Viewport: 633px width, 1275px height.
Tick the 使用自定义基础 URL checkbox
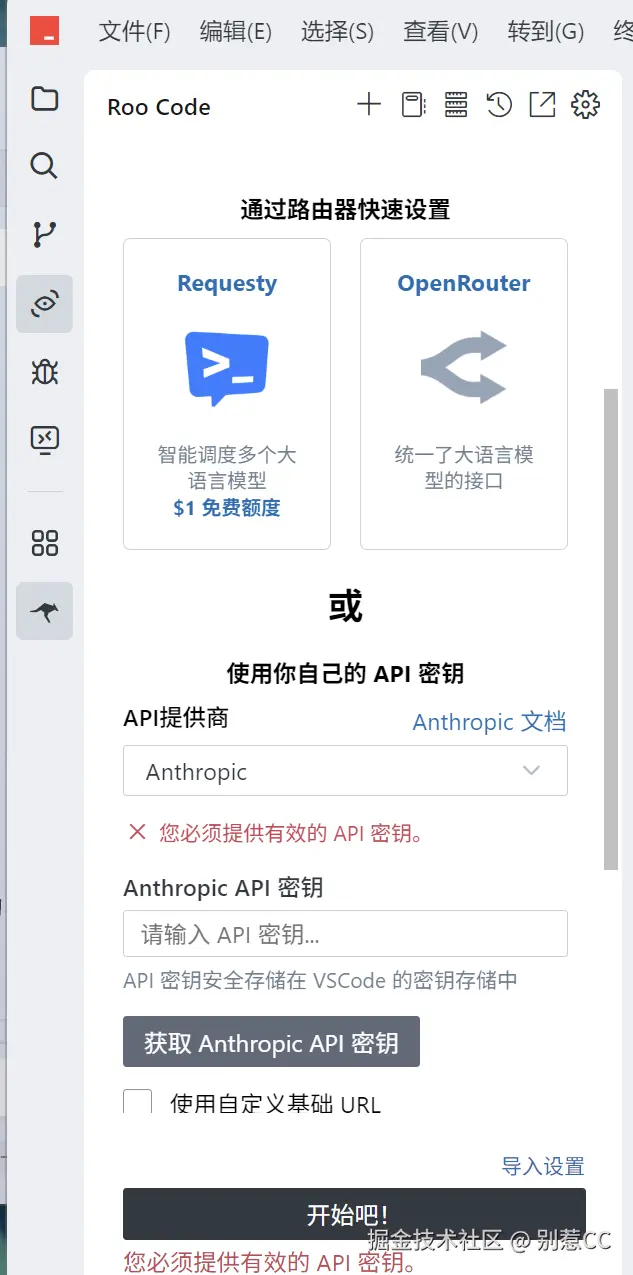(138, 1103)
